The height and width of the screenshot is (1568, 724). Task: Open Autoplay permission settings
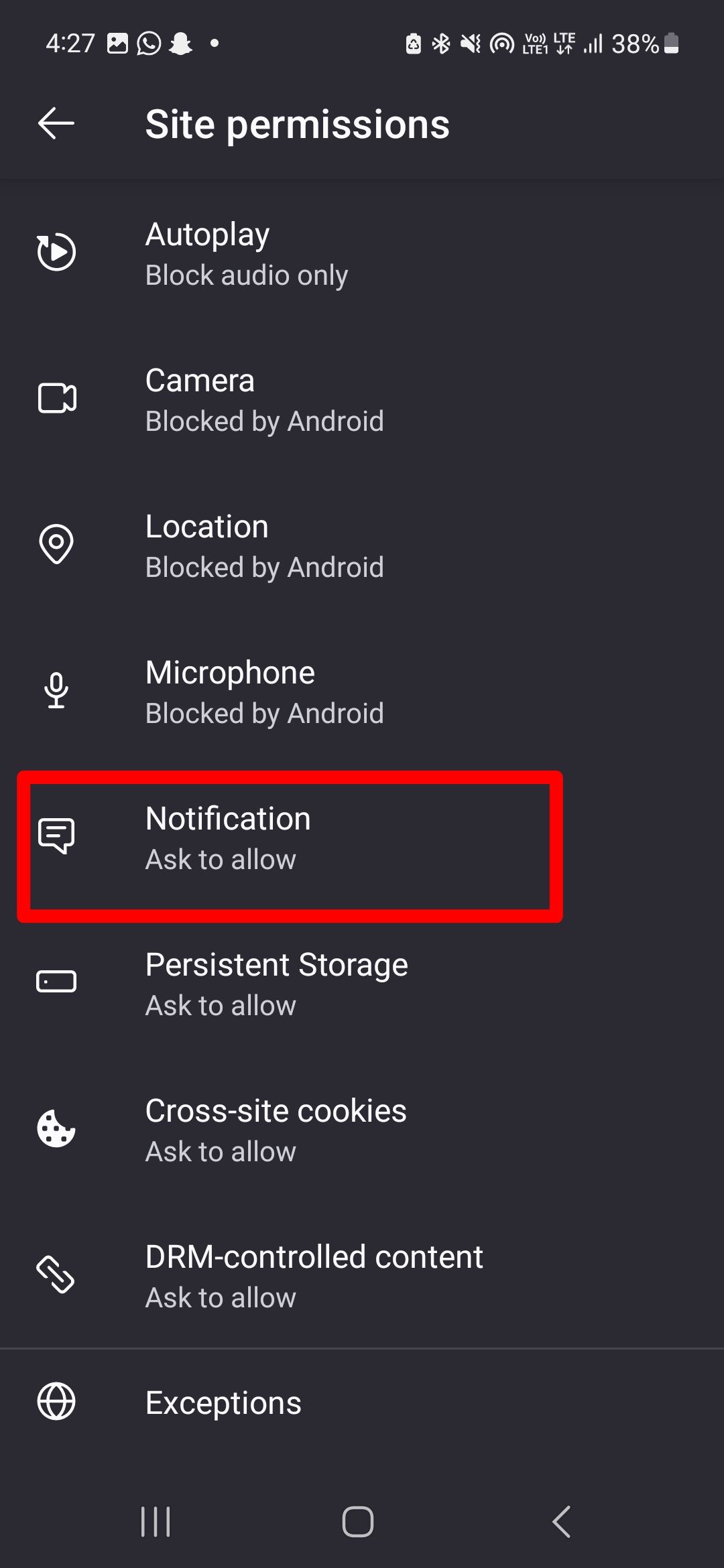247,254
